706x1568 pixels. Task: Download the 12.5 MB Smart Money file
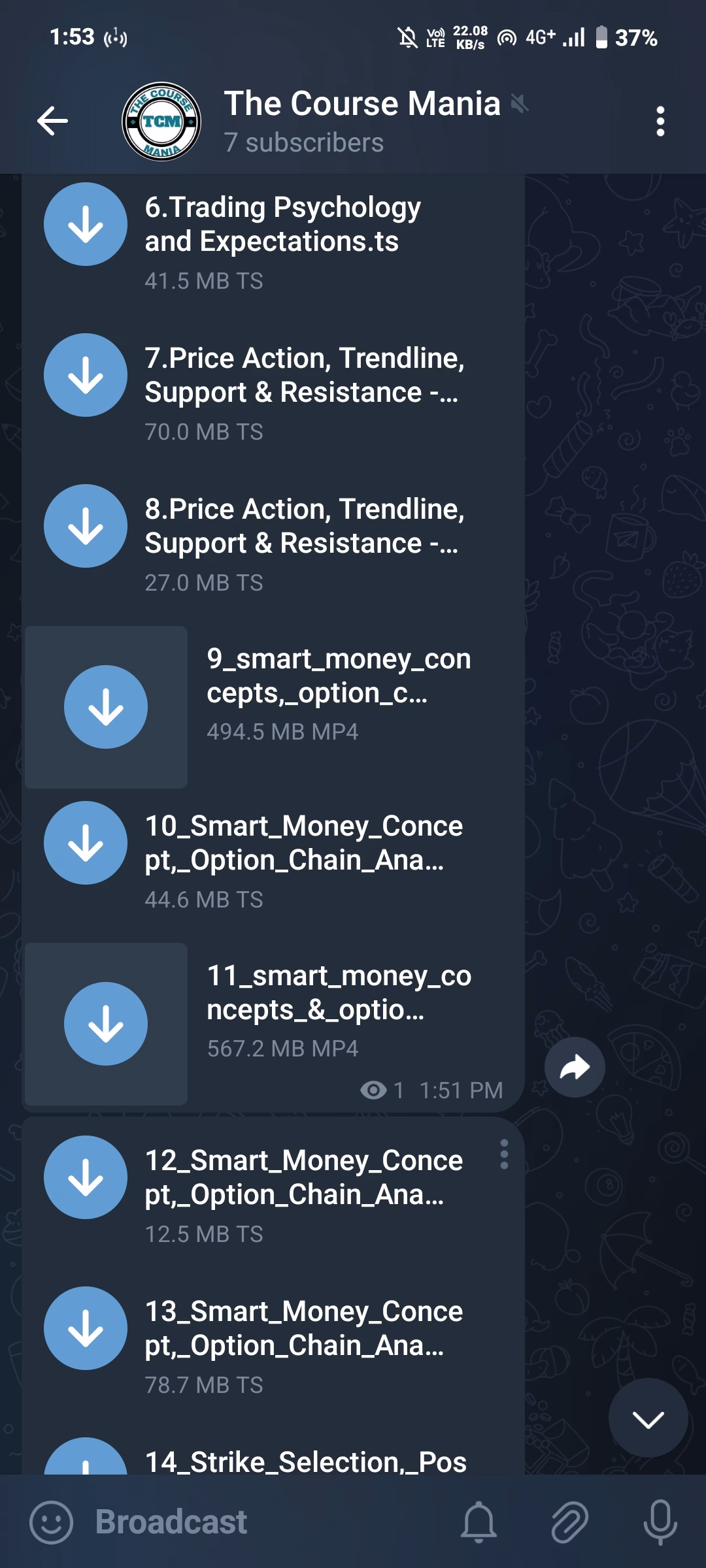point(86,1177)
